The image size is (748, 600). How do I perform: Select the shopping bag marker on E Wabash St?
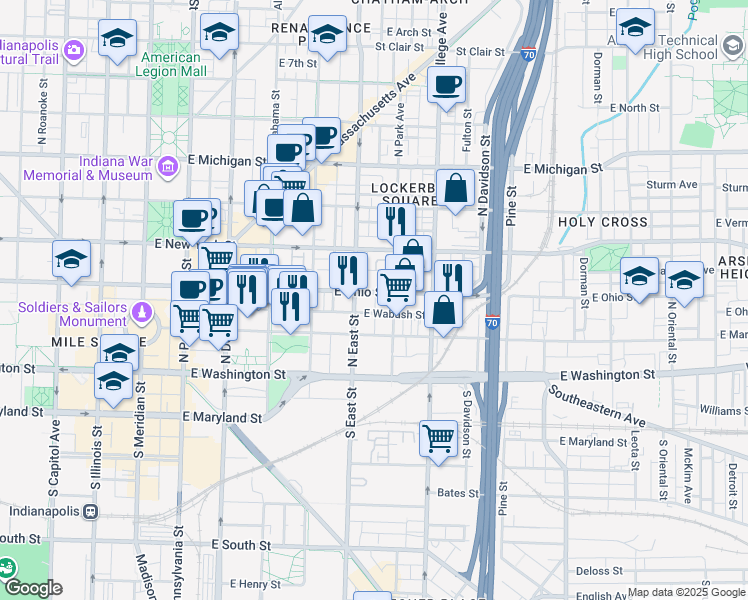[x=443, y=310]
